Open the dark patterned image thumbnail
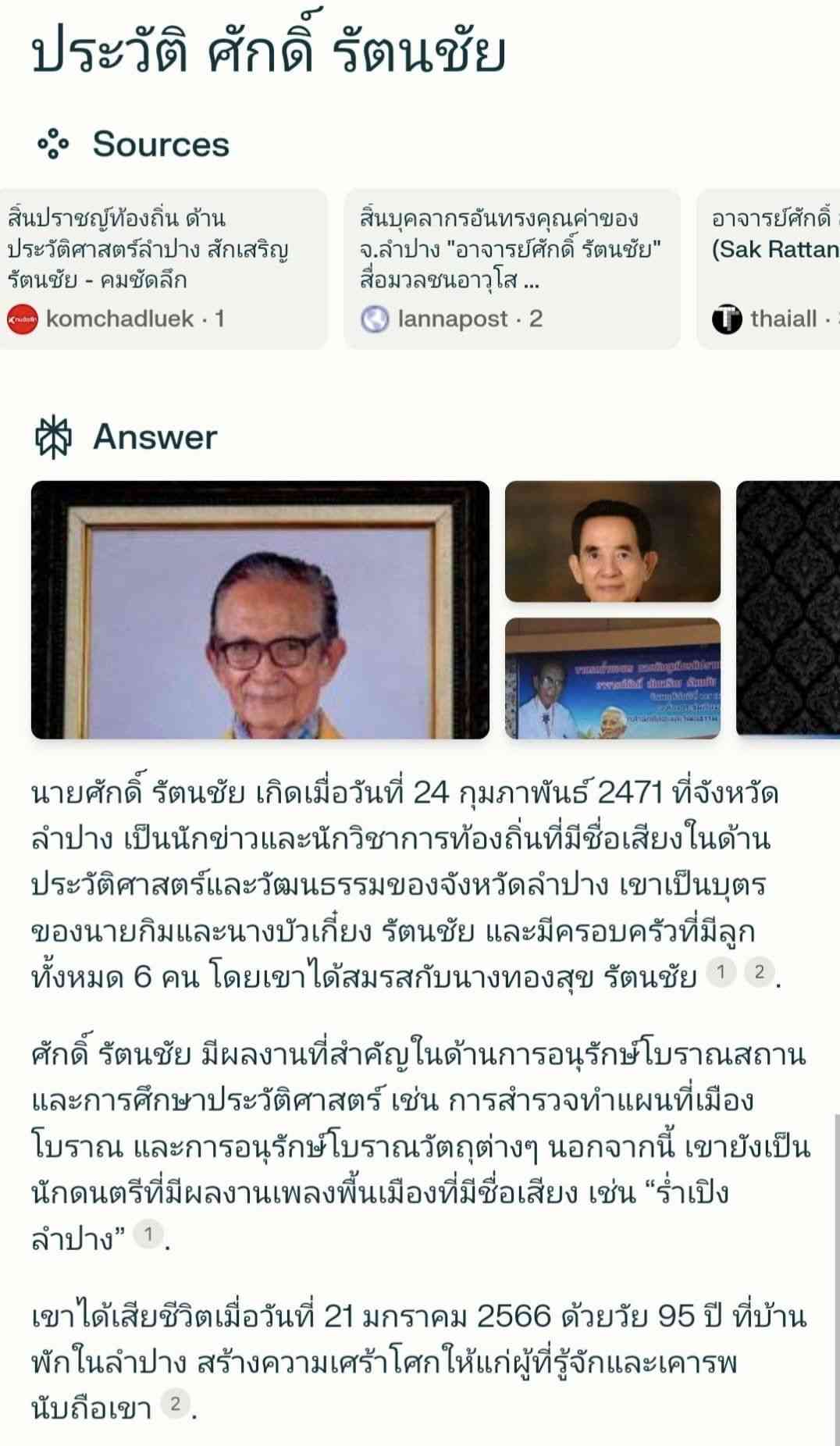 point(788,610)
